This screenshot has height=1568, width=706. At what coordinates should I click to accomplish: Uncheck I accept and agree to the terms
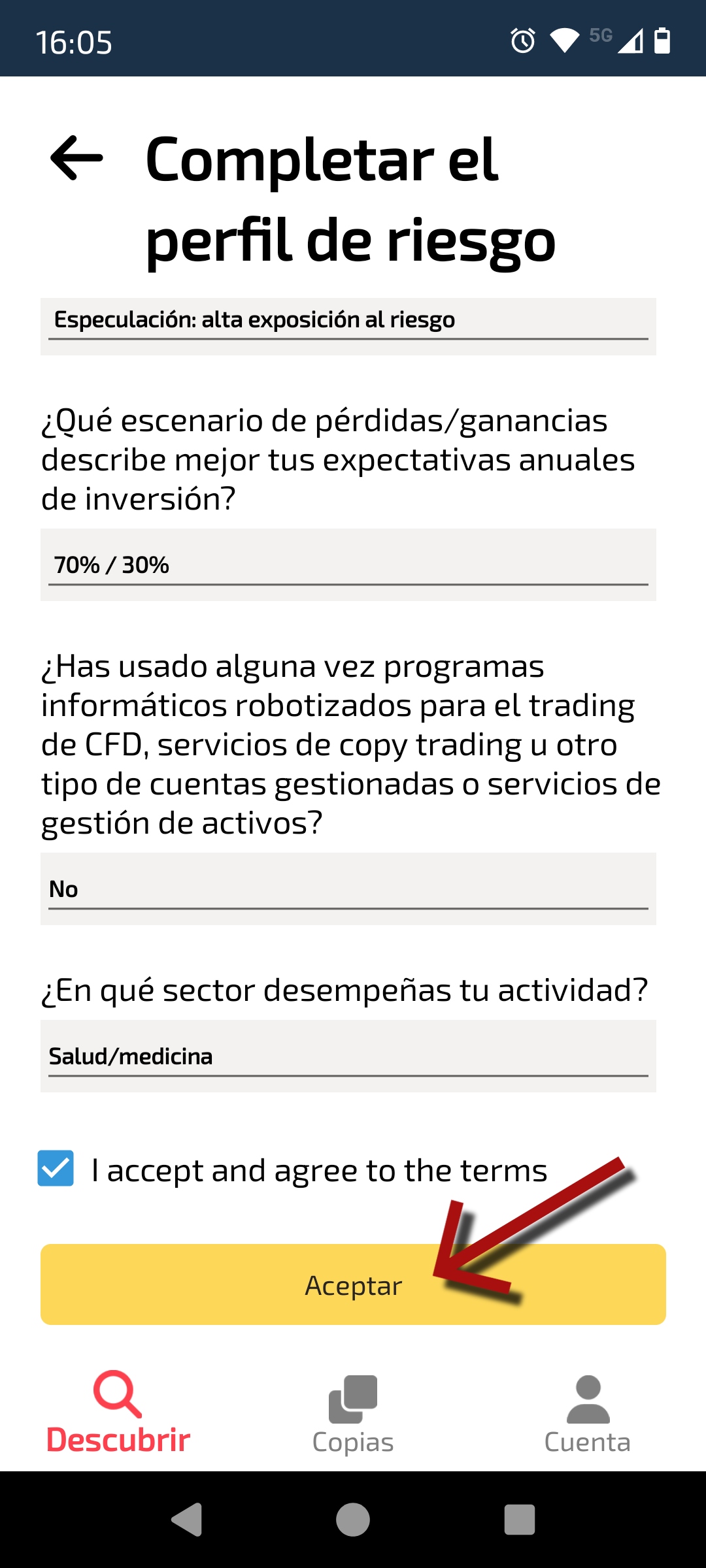[x=56, y=1168]
